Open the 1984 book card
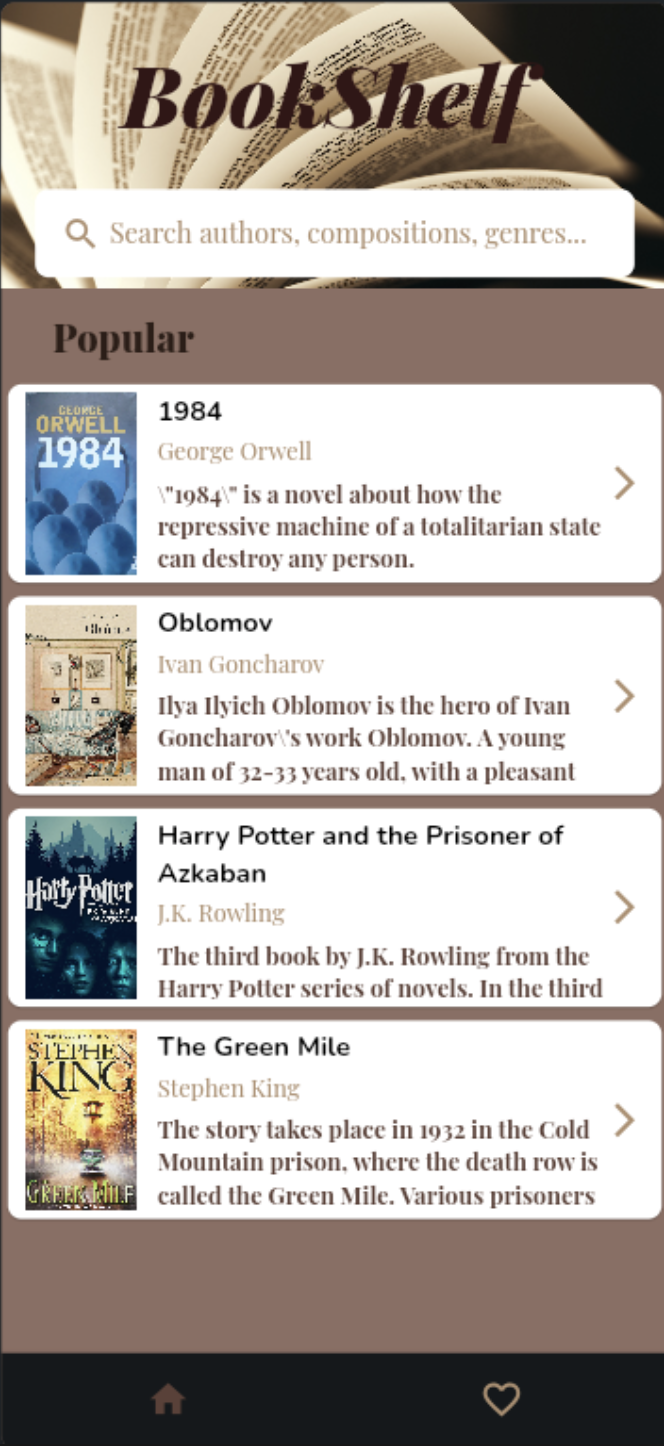The image size is (664, 1446). pos(334,483)
